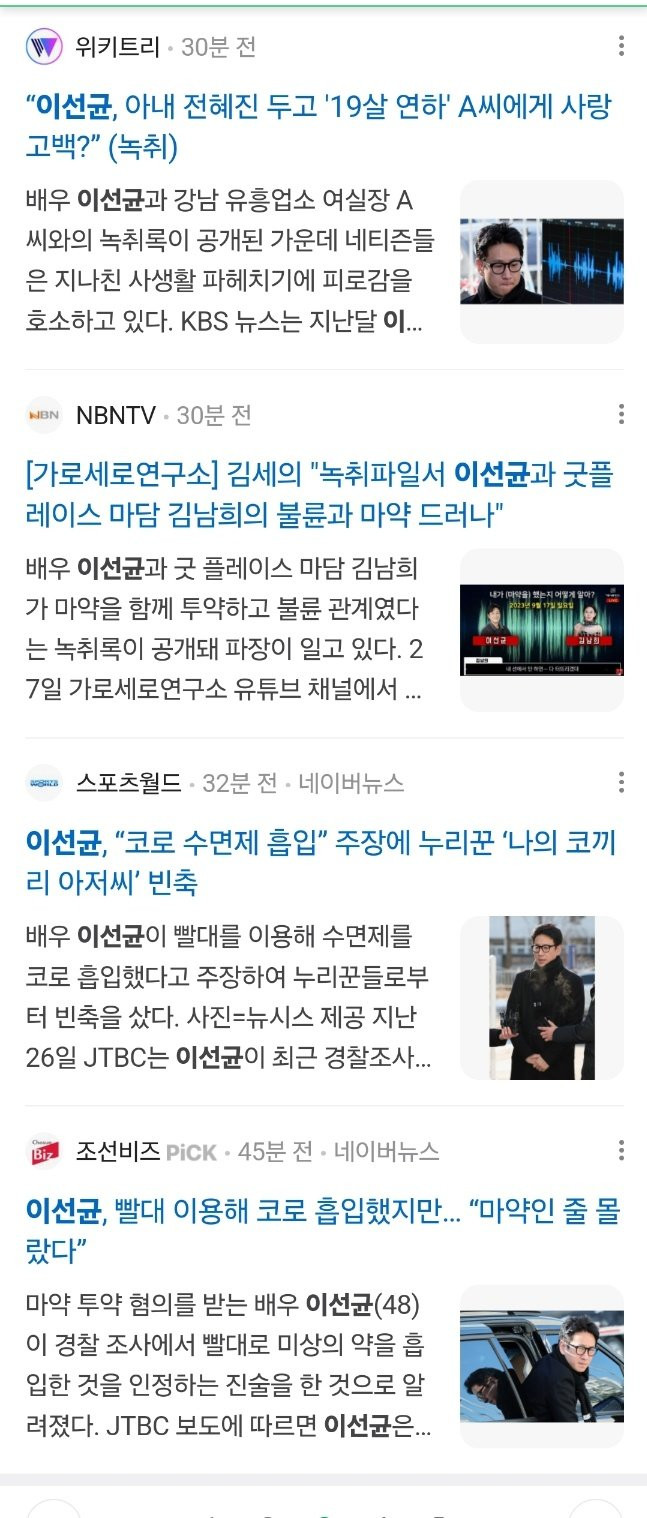
Task: Open overflow menu for the 위키트리 article
Action: 621,46
